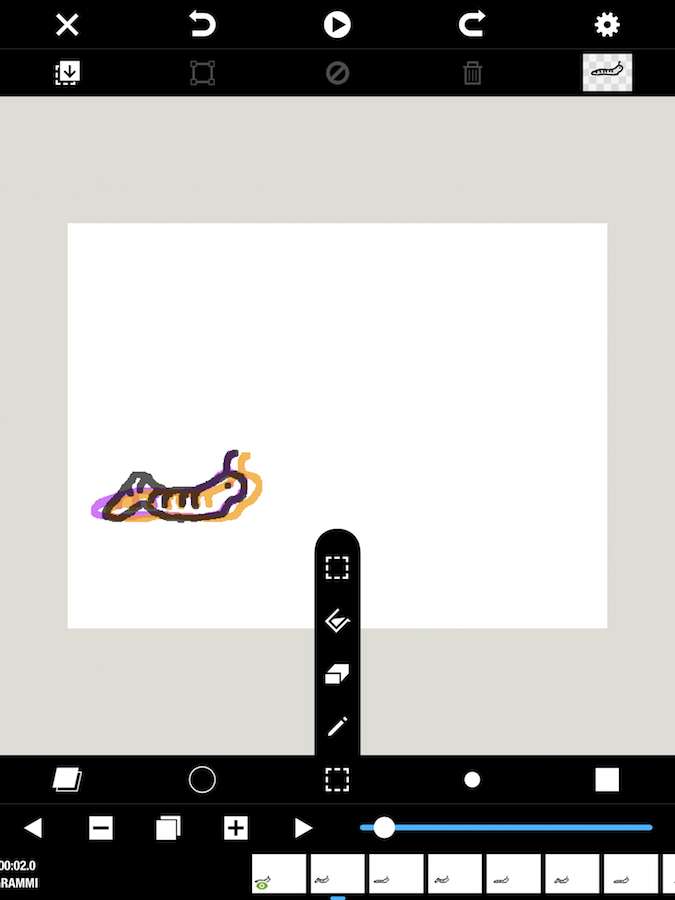The image size is (675, 900).
Task: Open the clipboard preview thumbnail
Action: pos(607,73)
